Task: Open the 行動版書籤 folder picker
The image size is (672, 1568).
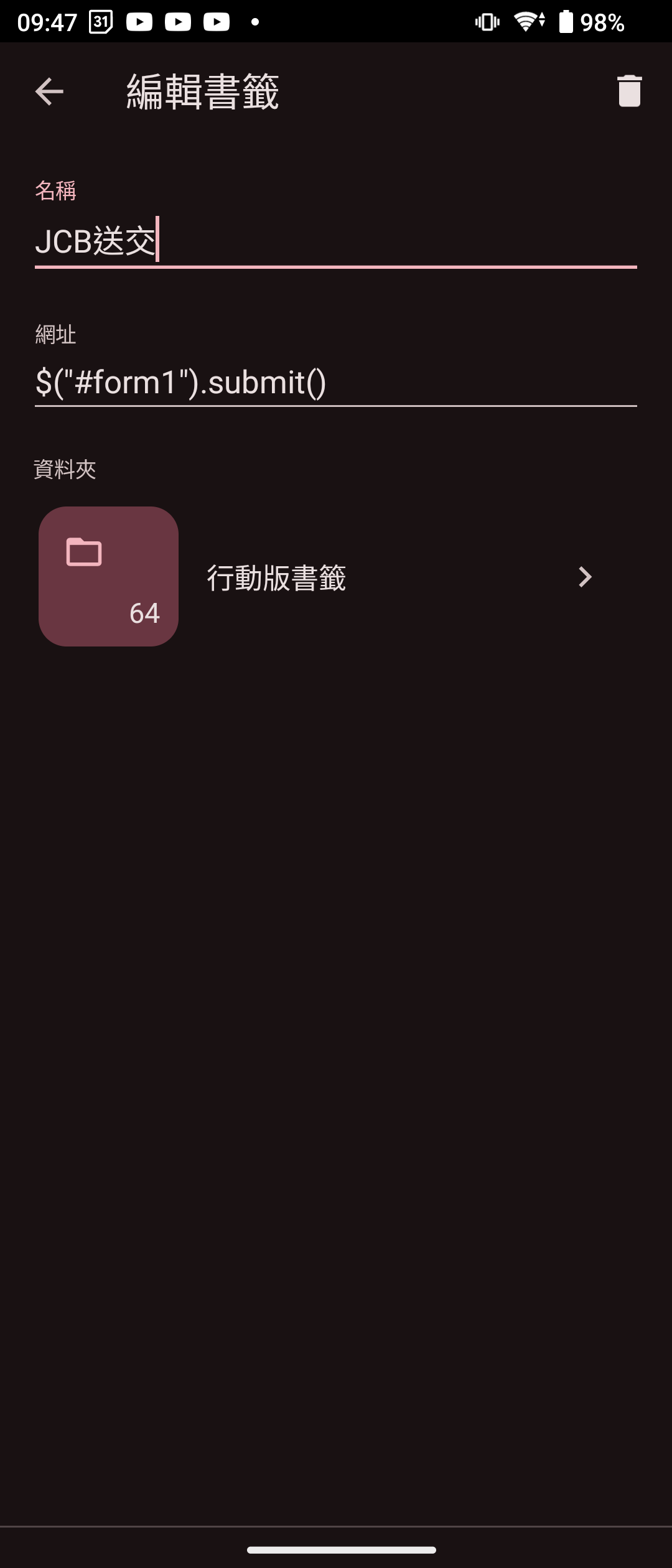Action: point(336,577)
